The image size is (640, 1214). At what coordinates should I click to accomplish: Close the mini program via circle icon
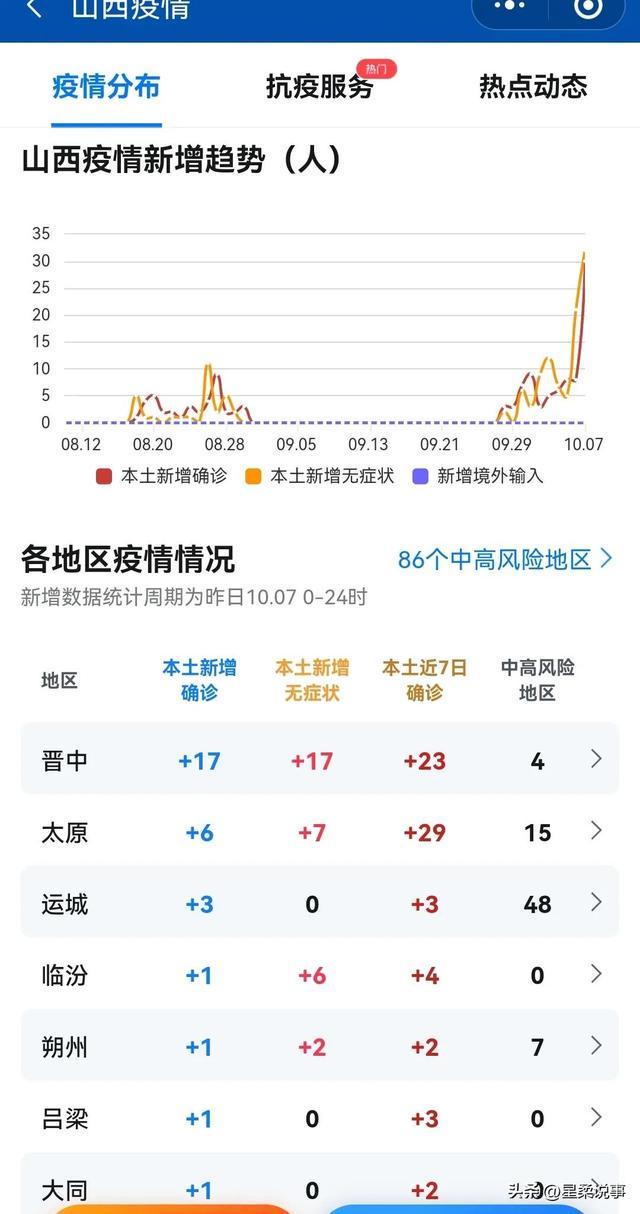coord(589,8)
